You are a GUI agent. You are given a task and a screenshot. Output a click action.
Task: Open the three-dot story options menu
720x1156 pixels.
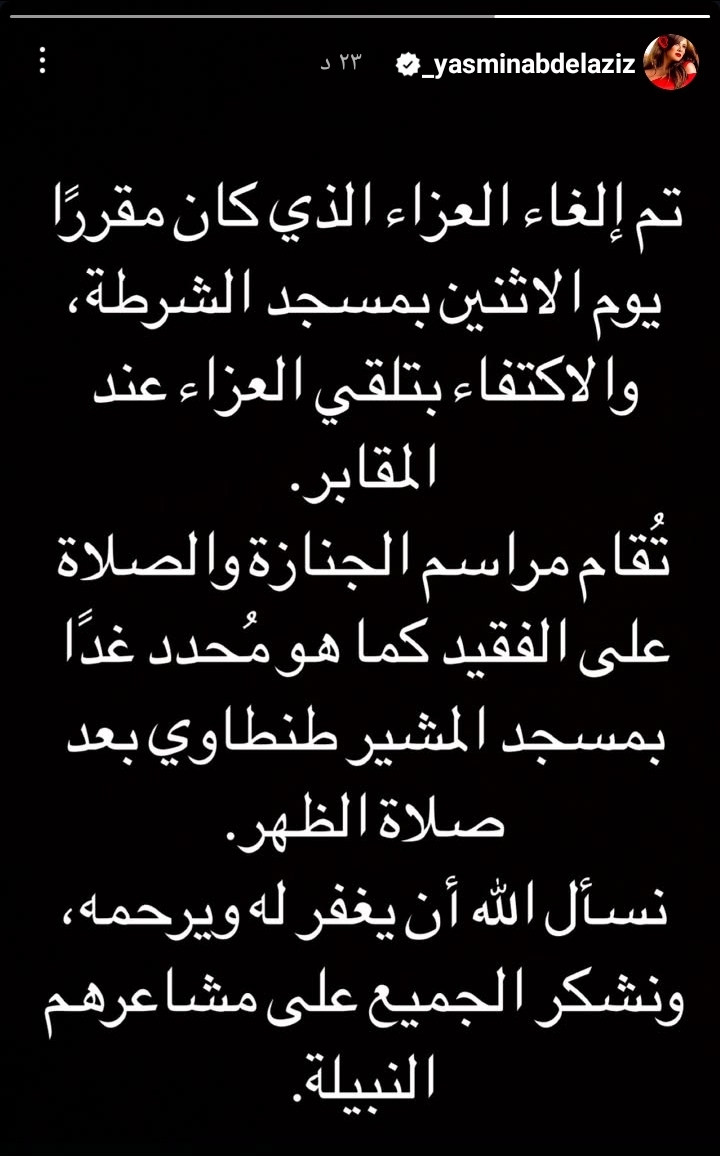(43, 60)
